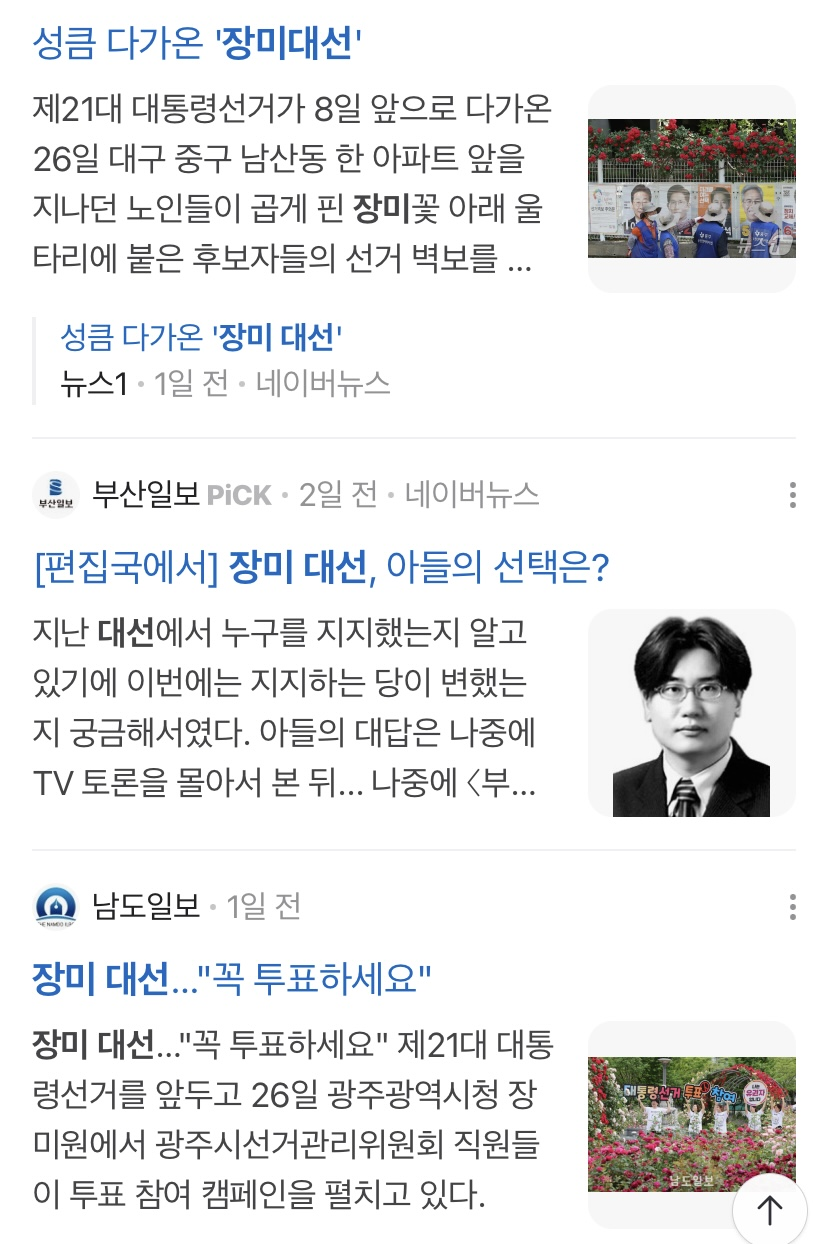Open the rose garden campaign photo thumbnail
828x1244 pixels.
[691, 1124]
